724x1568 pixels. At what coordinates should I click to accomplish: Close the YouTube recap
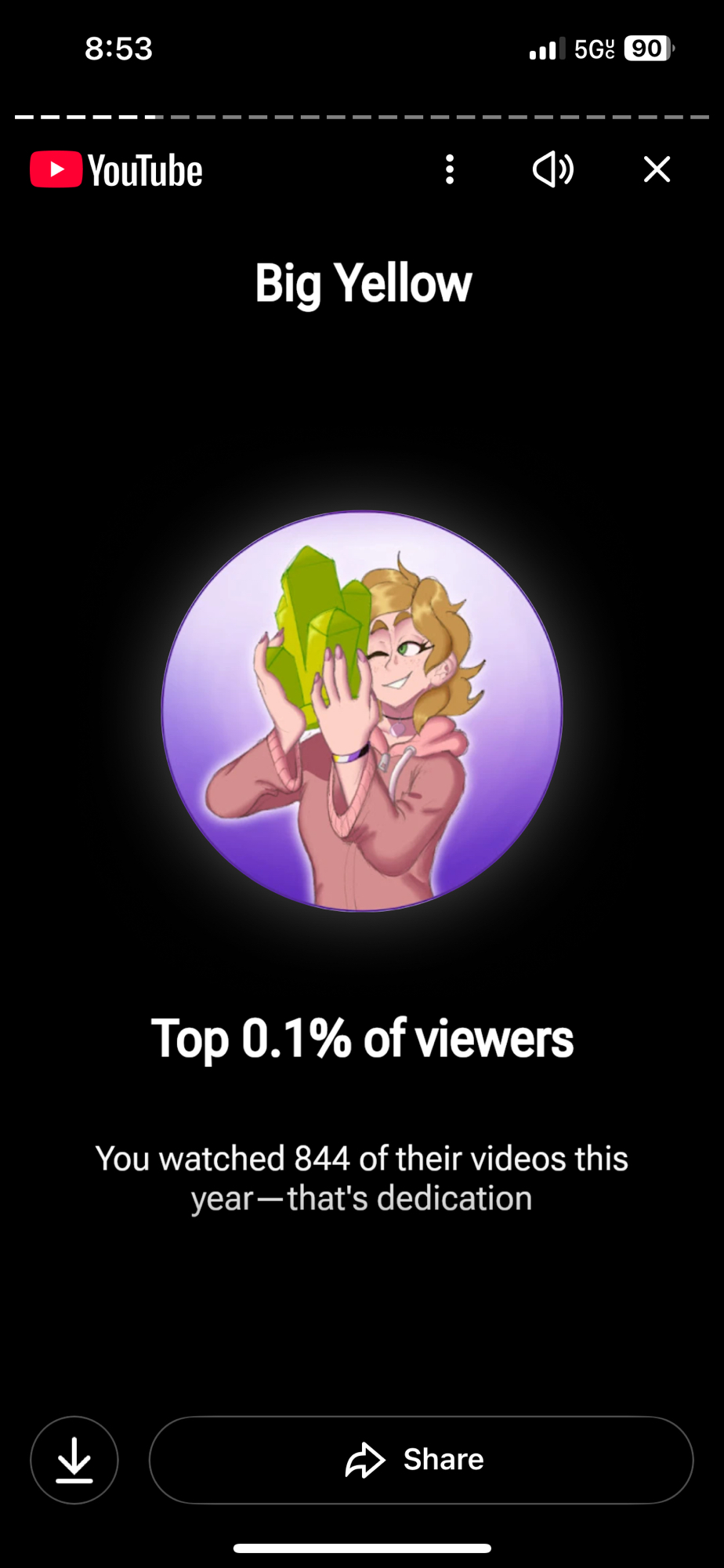[x=657, y=169]
